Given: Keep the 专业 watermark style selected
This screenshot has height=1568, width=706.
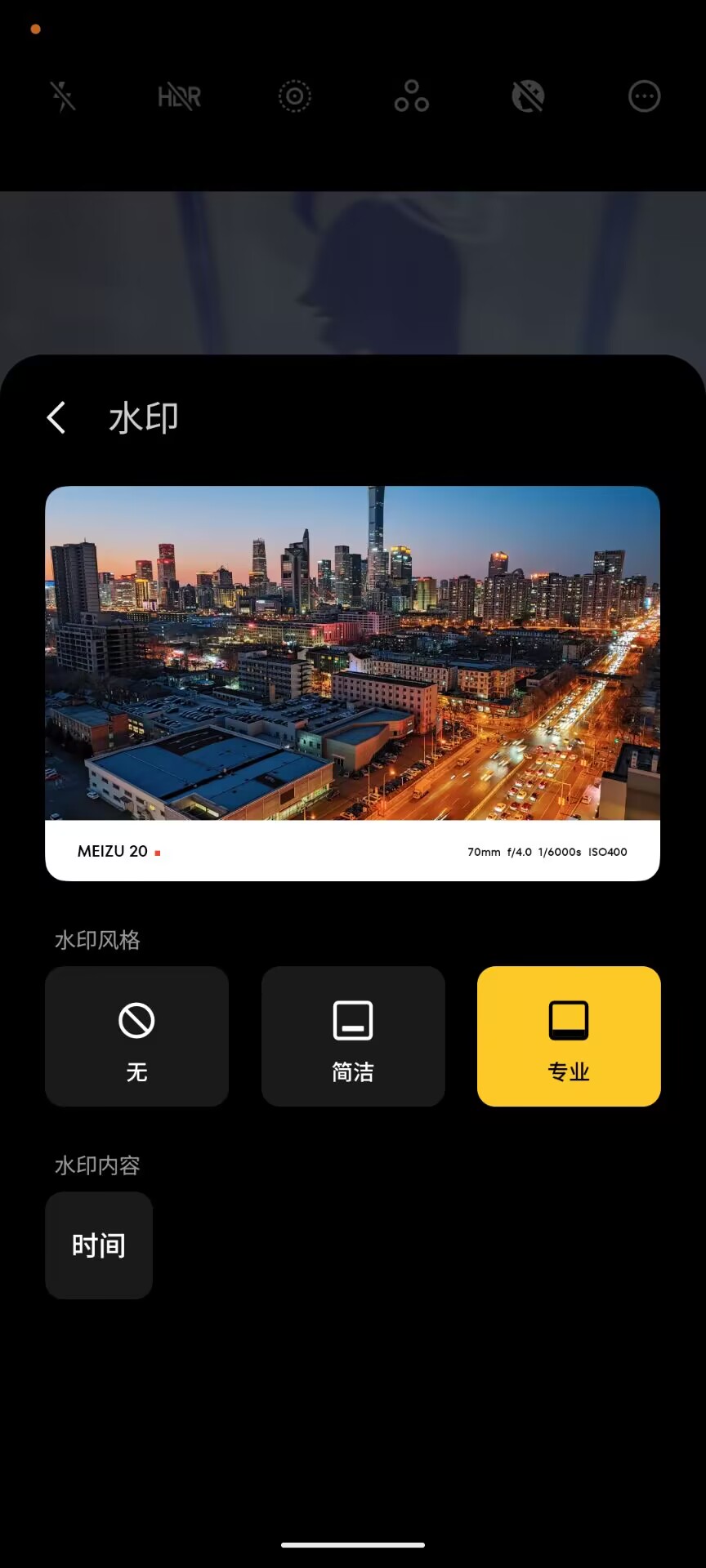Looking at the screenshot, I should pos(568,1036).
